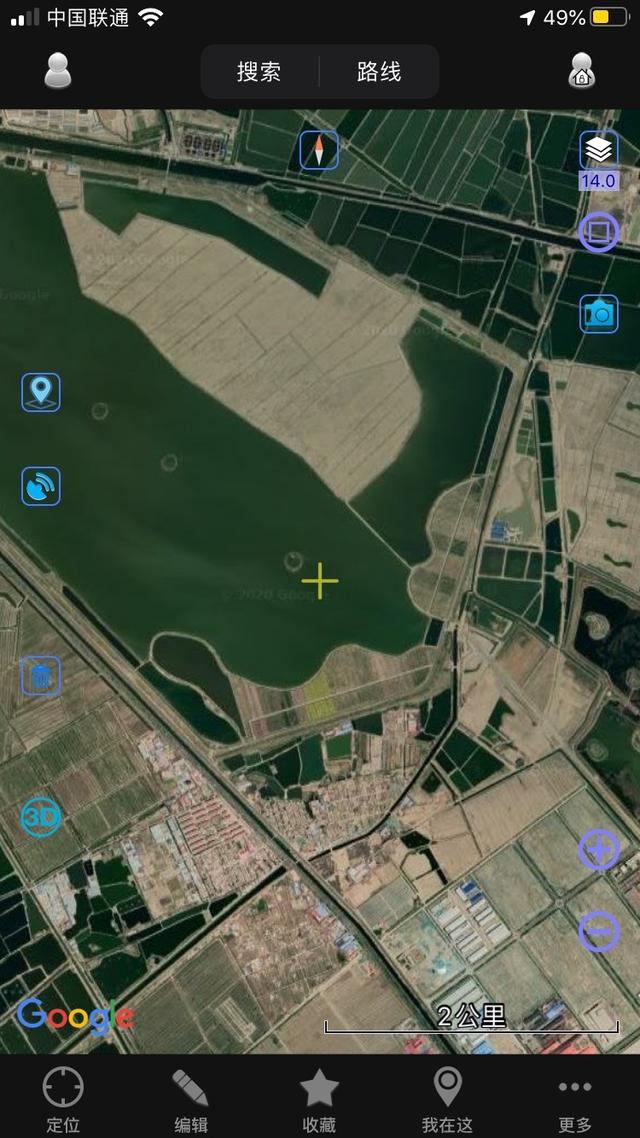
Task: Zoom out with the minus button
Action: click(599, 932)
